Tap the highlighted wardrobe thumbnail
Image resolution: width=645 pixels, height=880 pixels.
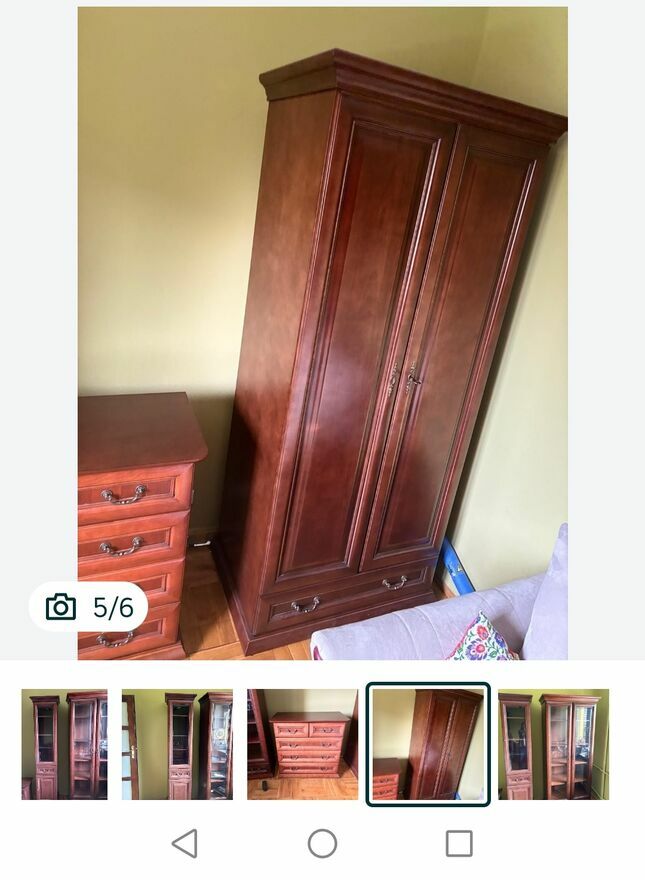coord(428,744)
